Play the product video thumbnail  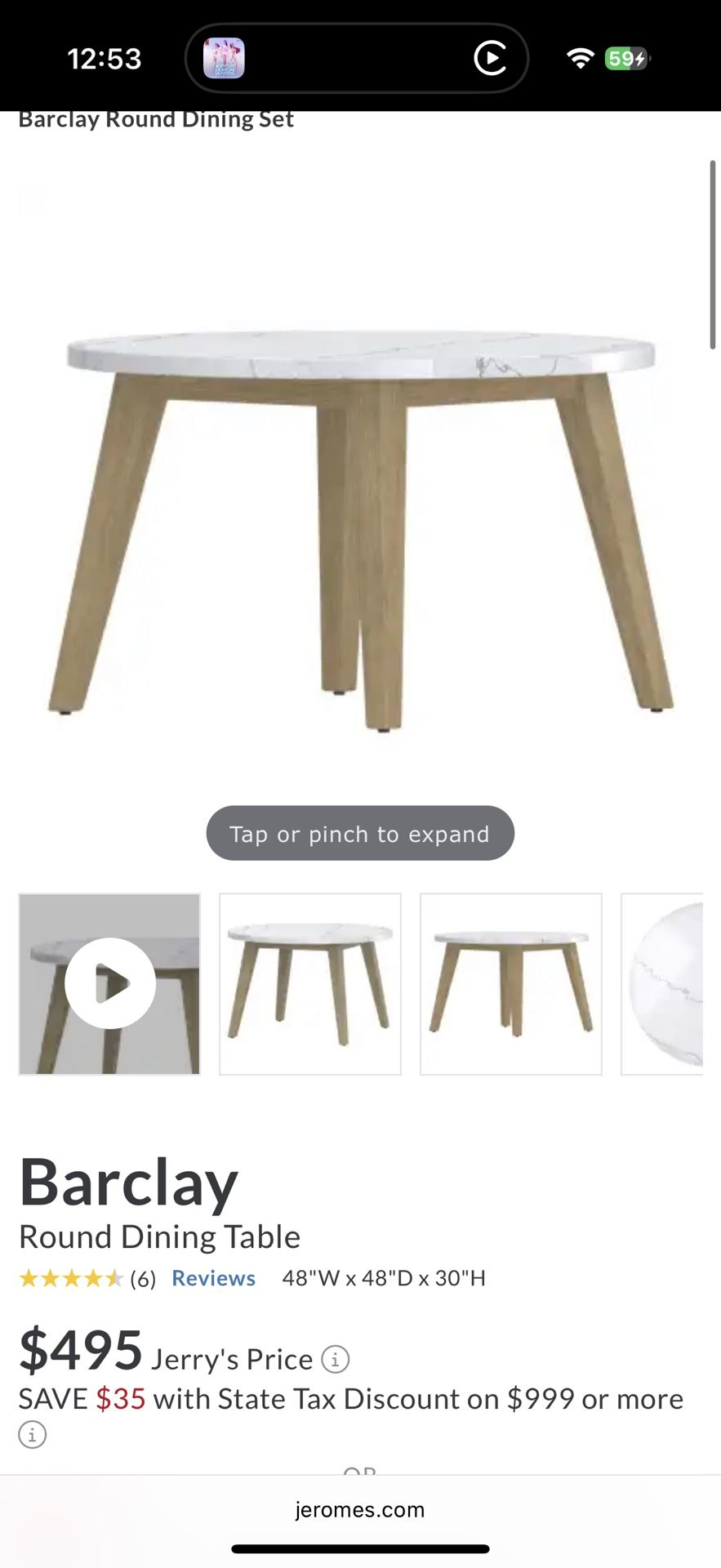pos(109,984)
